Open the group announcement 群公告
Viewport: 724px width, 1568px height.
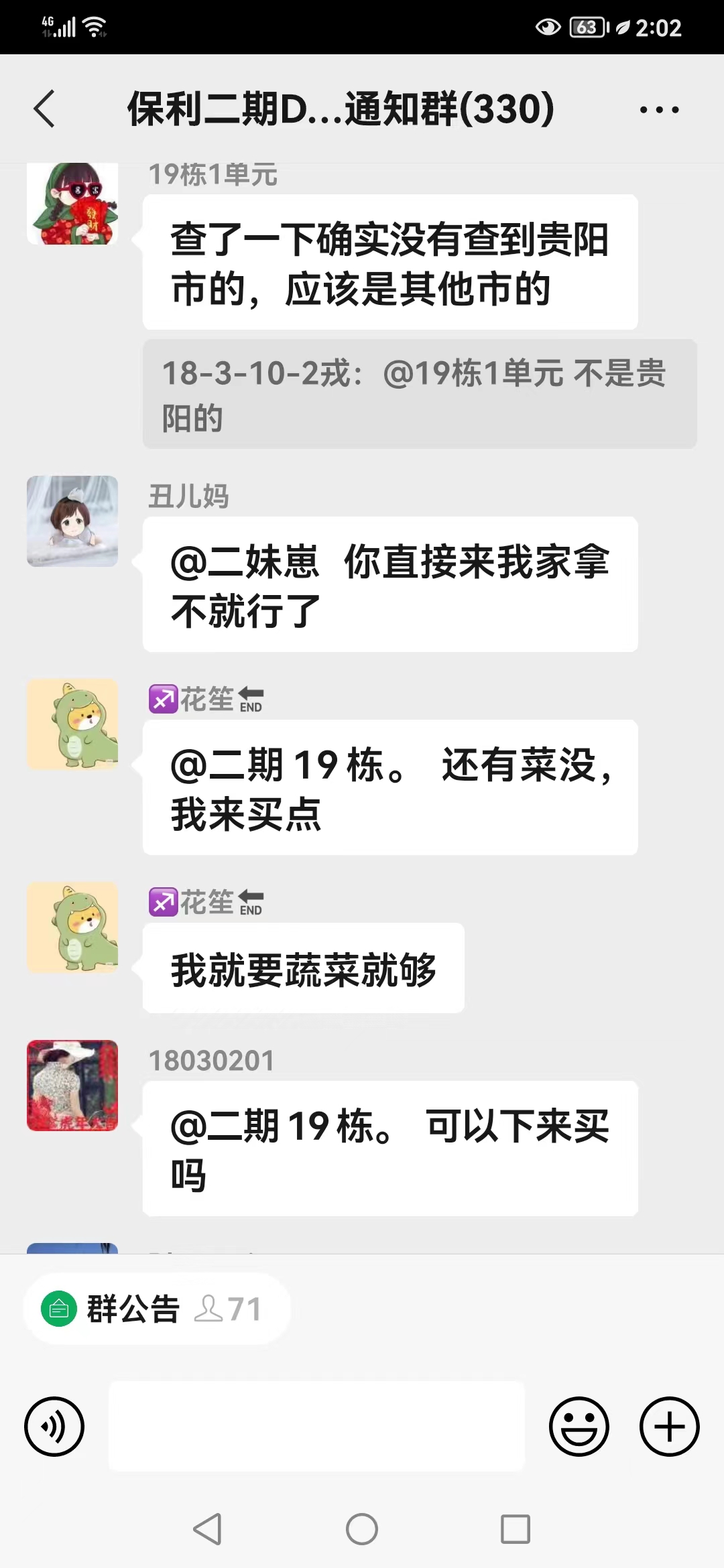click(x=133, y=1307)
